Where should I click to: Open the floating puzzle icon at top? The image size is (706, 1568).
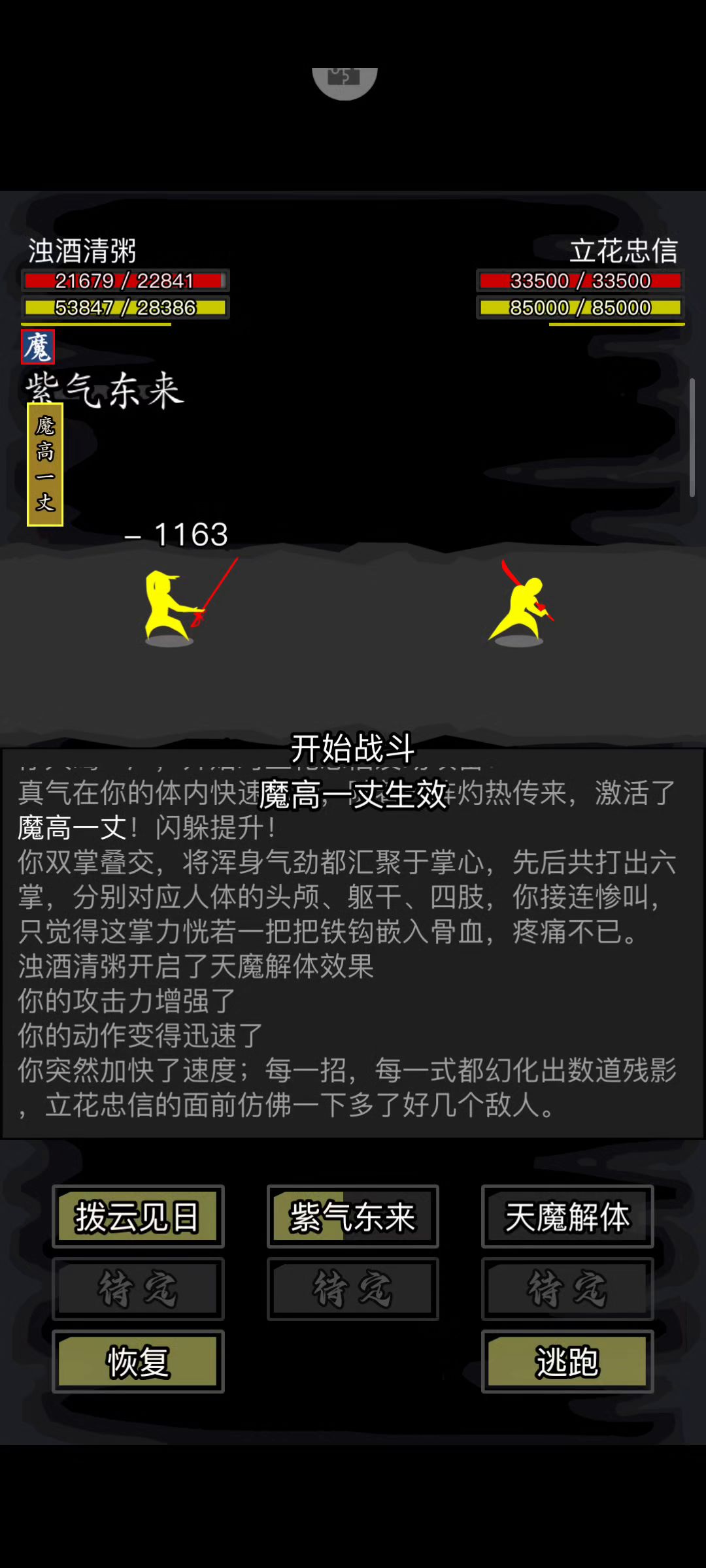click(345, 80)
